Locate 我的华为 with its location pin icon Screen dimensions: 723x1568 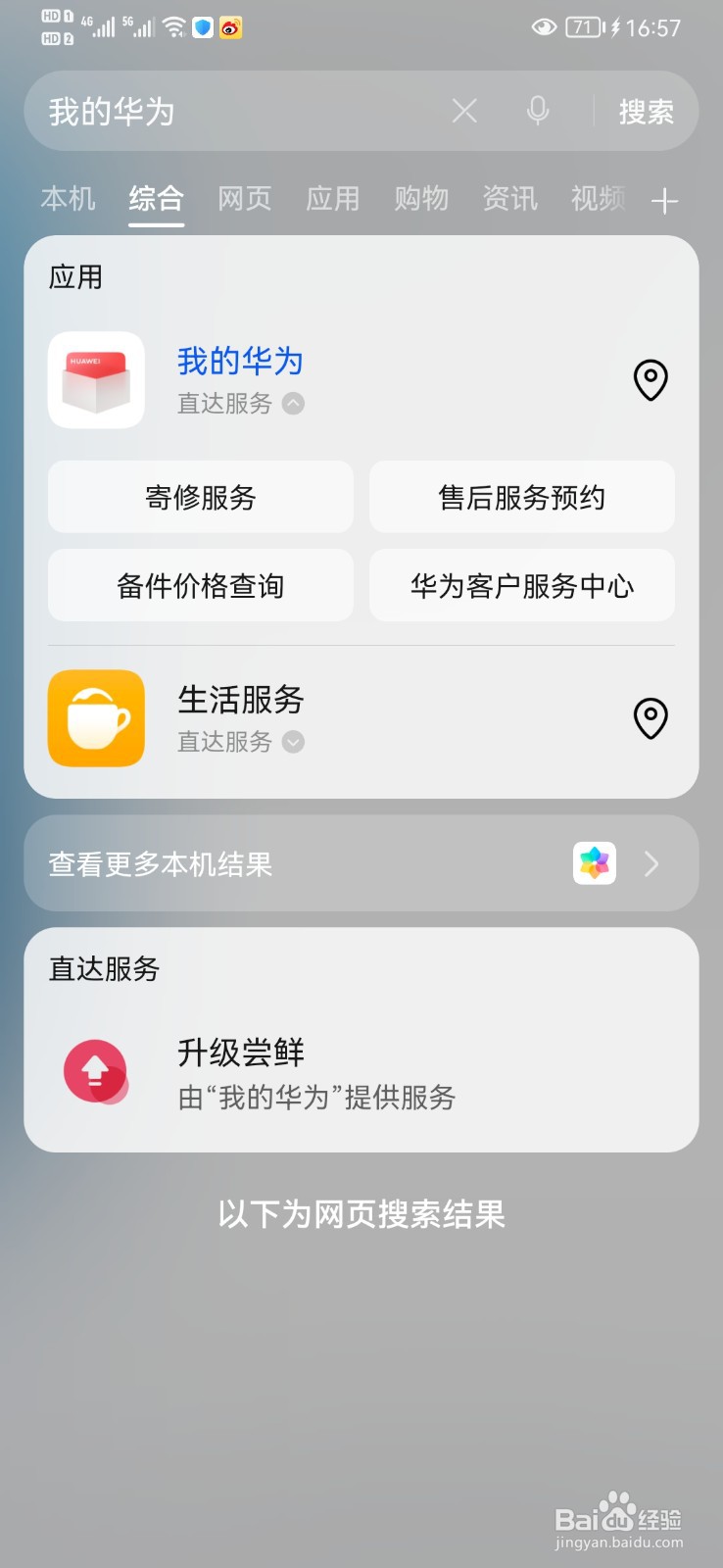pyautogui.click(x=651, y=379)
